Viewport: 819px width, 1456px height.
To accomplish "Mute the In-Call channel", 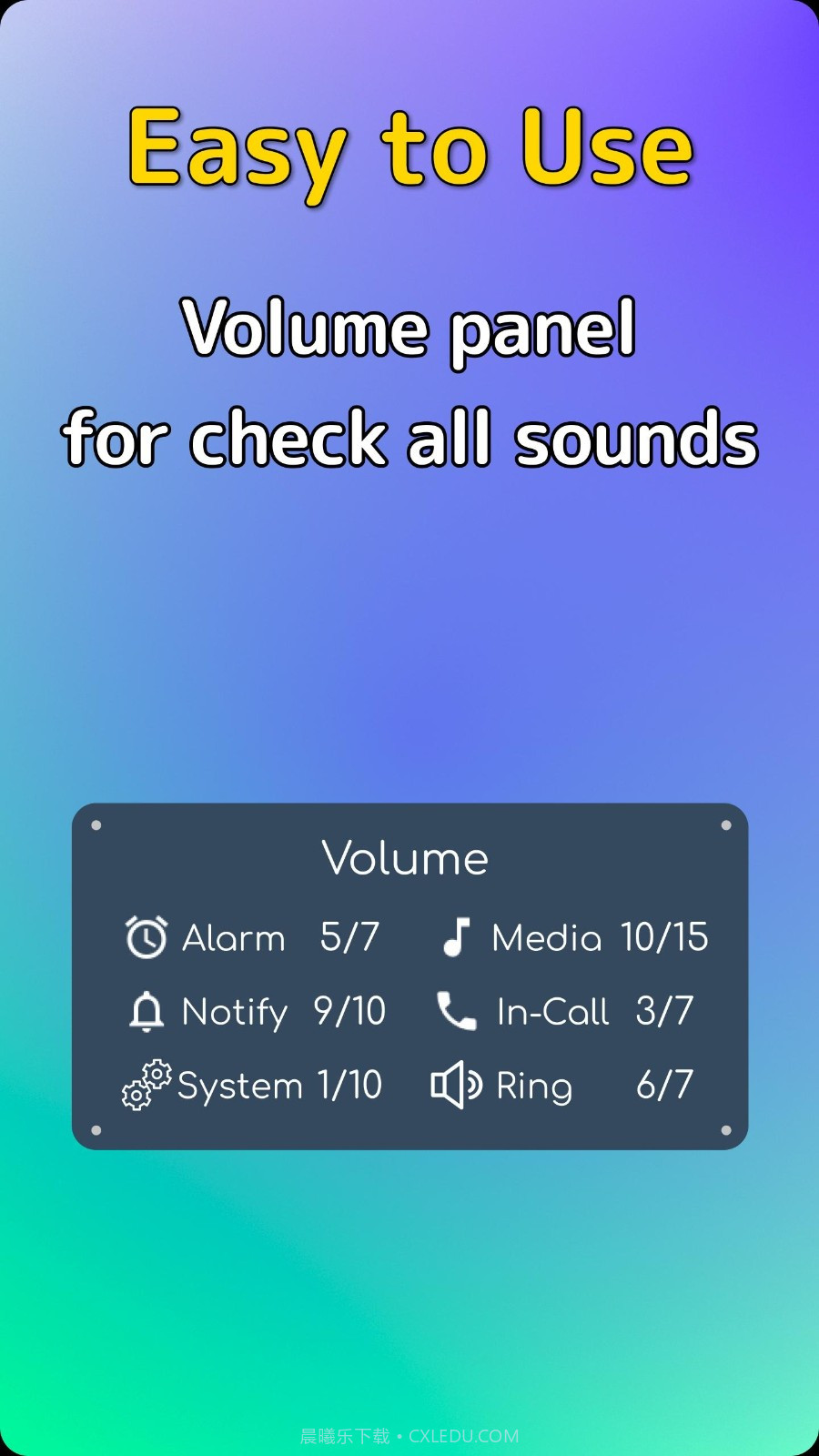I will coord(551,1011).
